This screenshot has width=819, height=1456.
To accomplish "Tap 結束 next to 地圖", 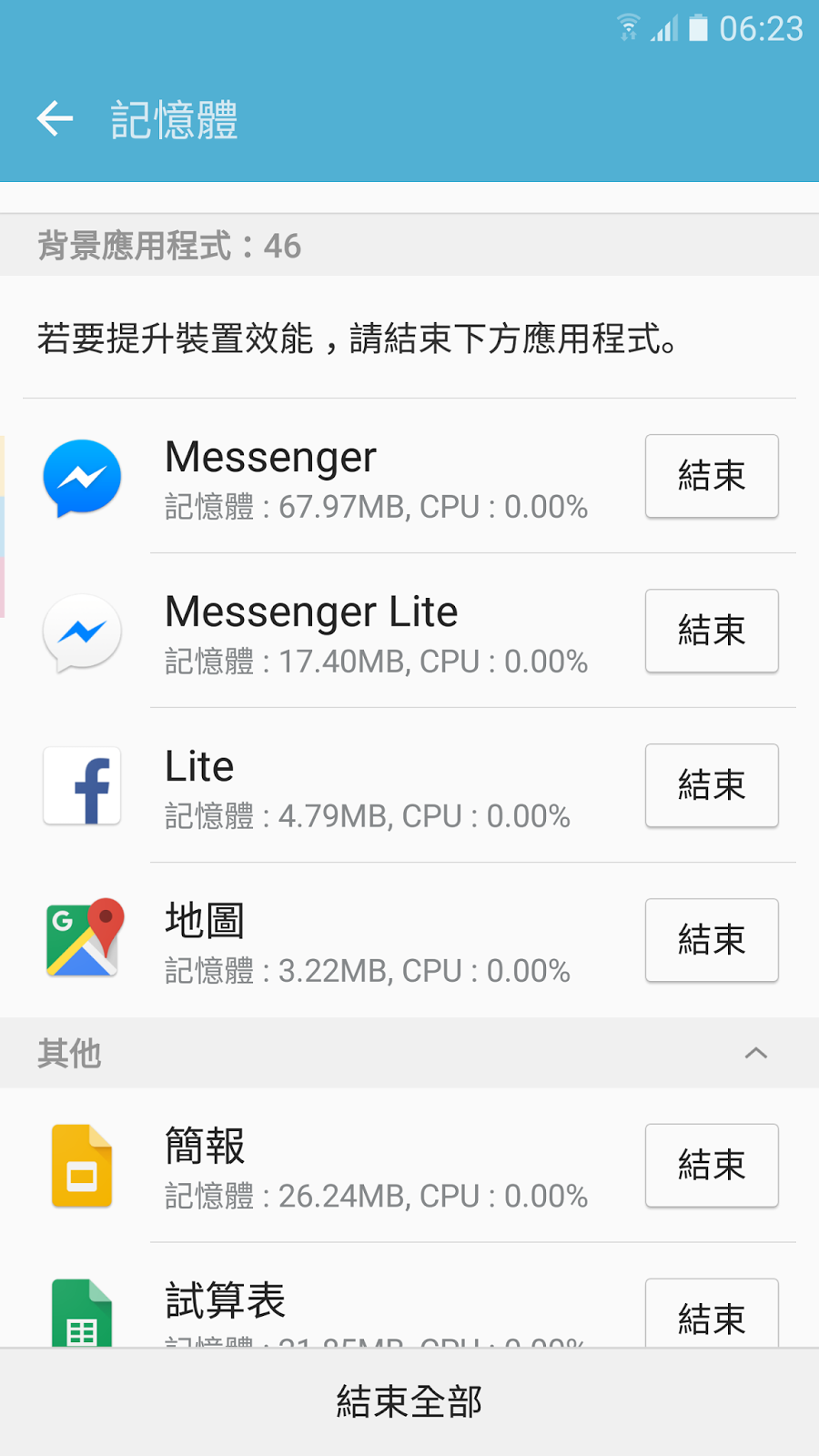I will [x=712, y=940].
